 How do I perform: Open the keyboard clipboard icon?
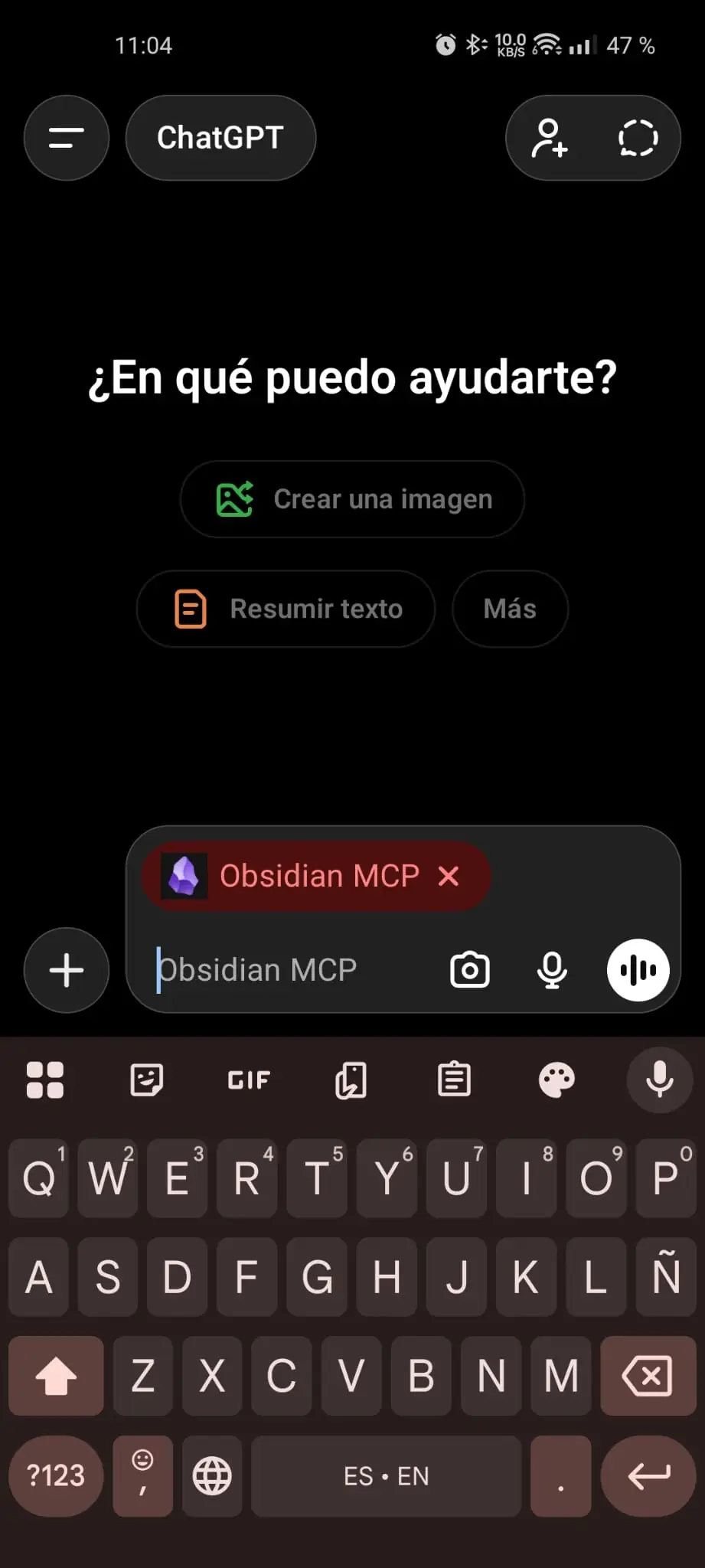pyautogui.click(x=454, y=1080)
